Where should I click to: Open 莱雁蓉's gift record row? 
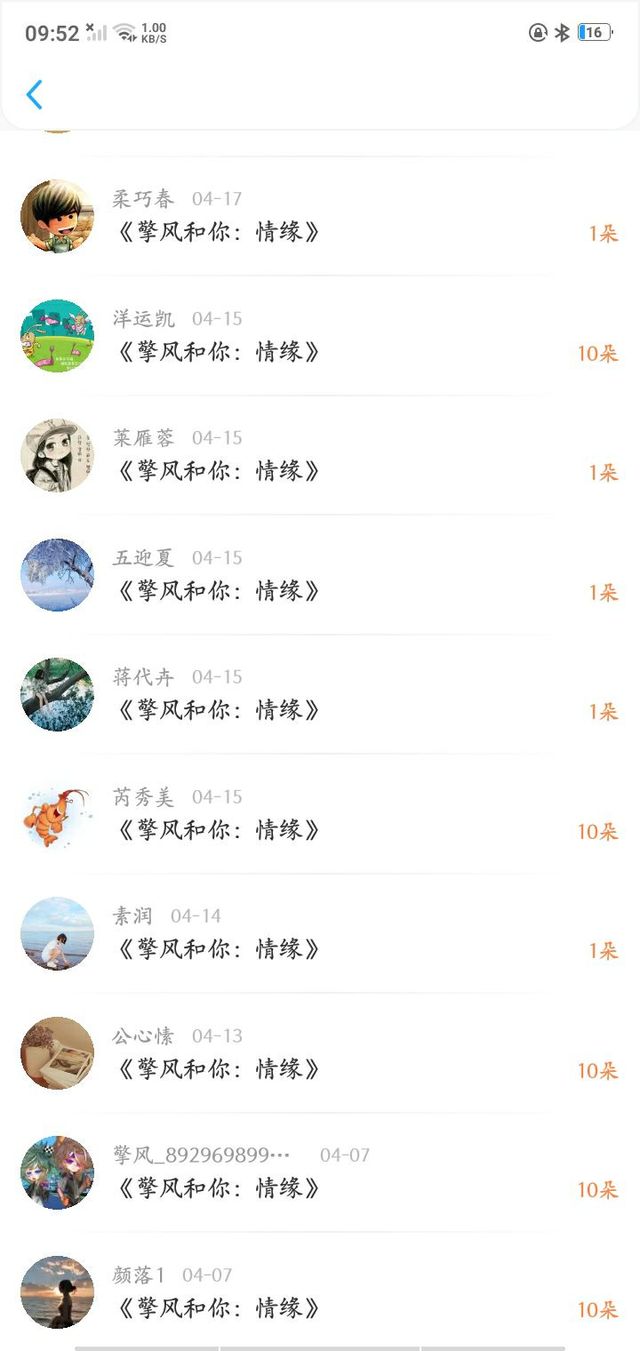coord(320,456)
